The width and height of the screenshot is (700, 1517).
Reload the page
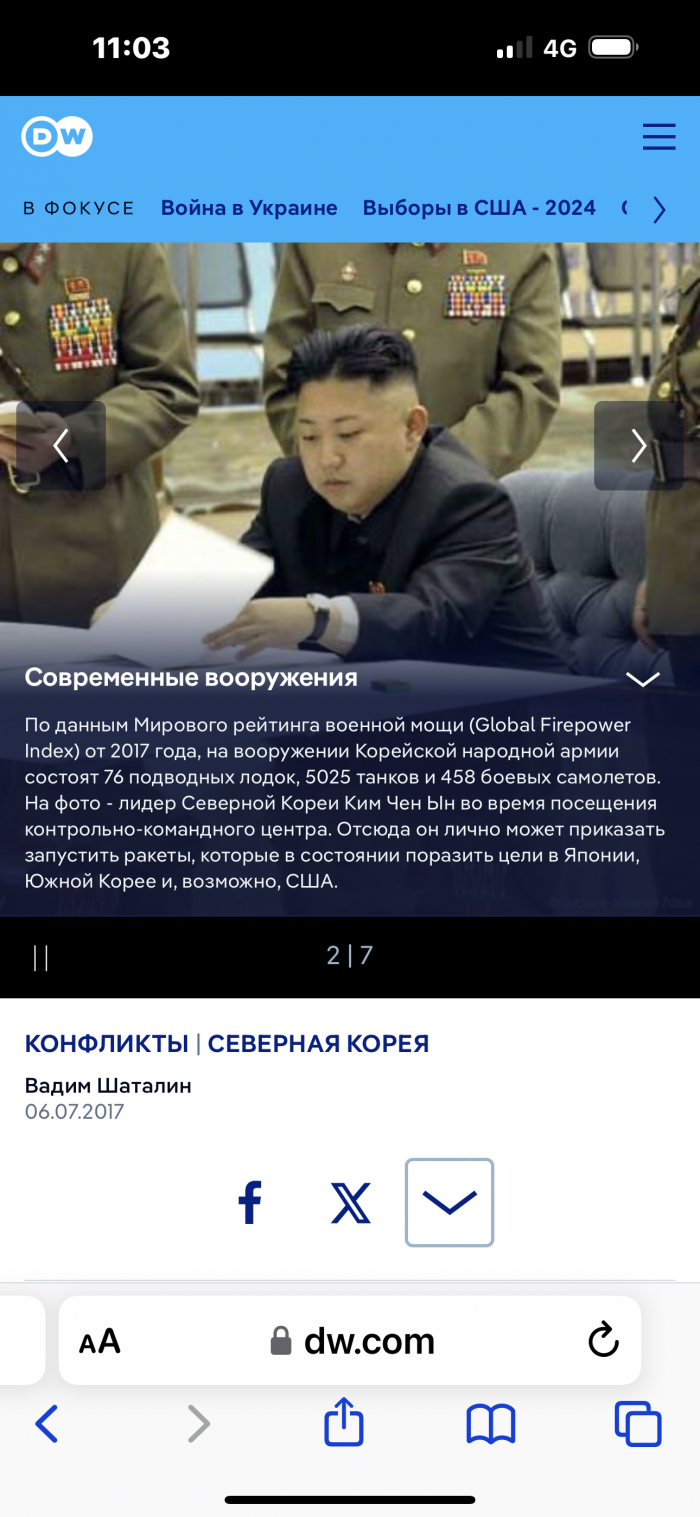click(x=603, y=1341)
